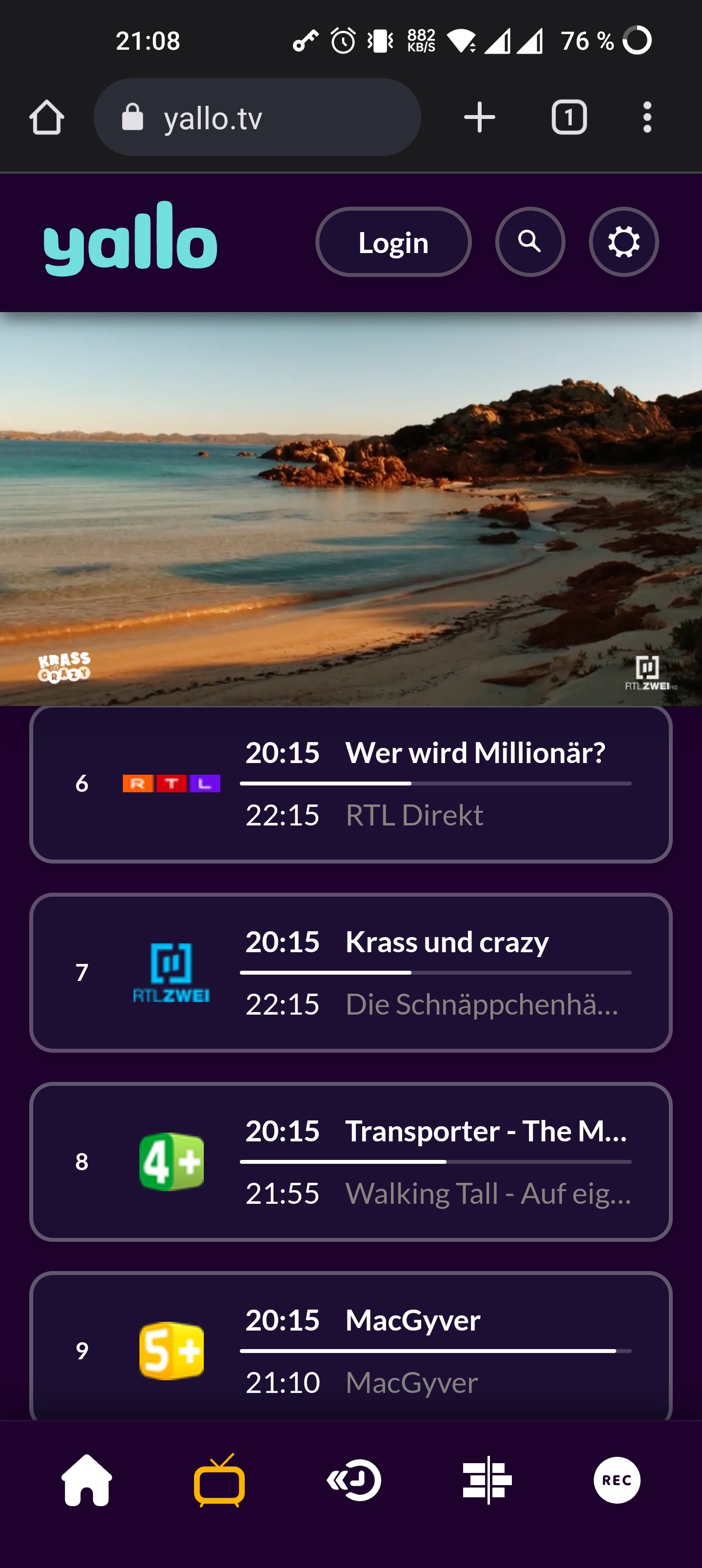
Task: Open the replay tab with clock icon
Action: (x=354, y=1480)
